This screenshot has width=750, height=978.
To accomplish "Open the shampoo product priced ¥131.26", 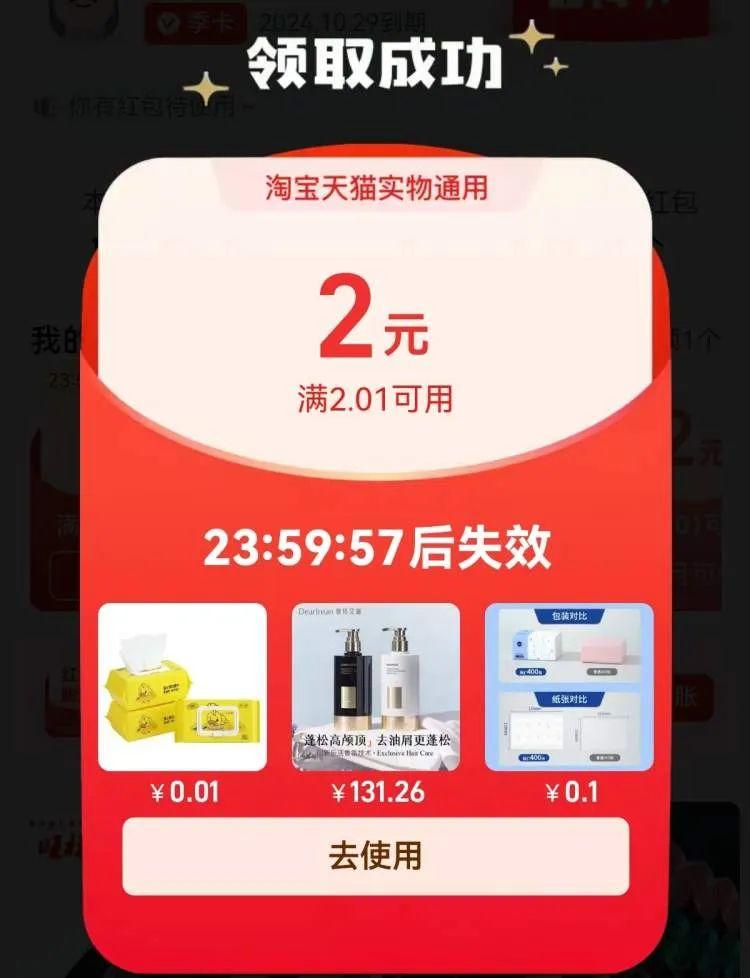I will click(376, 687).
